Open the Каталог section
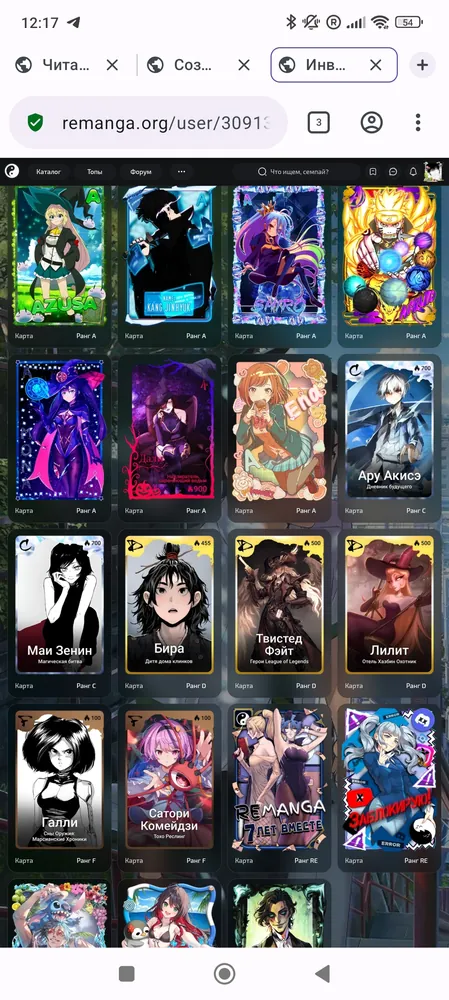The height and width of the screenshot is (1000, 449). pyautogui.click(x=48, y=172)
